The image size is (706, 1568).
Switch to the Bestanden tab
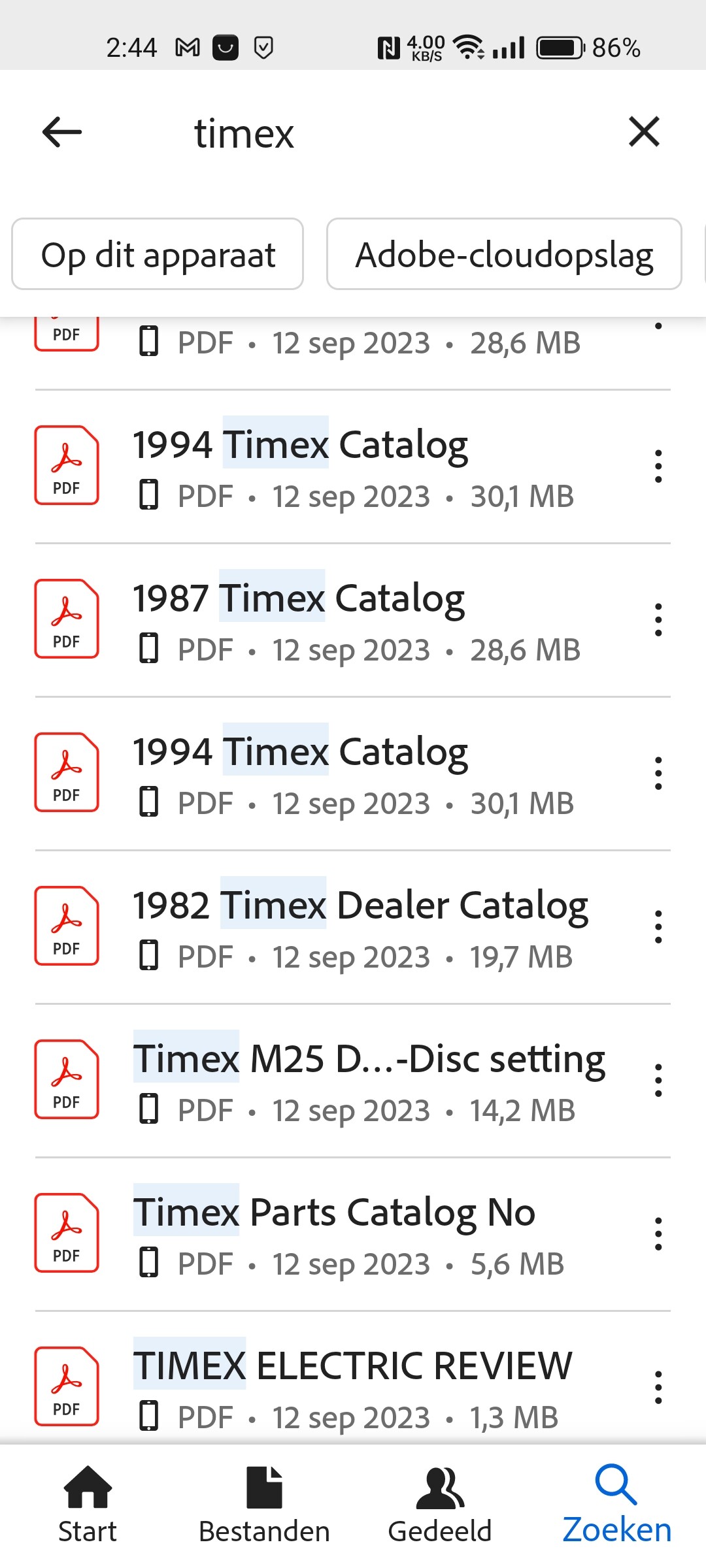tap(264, 1505)
